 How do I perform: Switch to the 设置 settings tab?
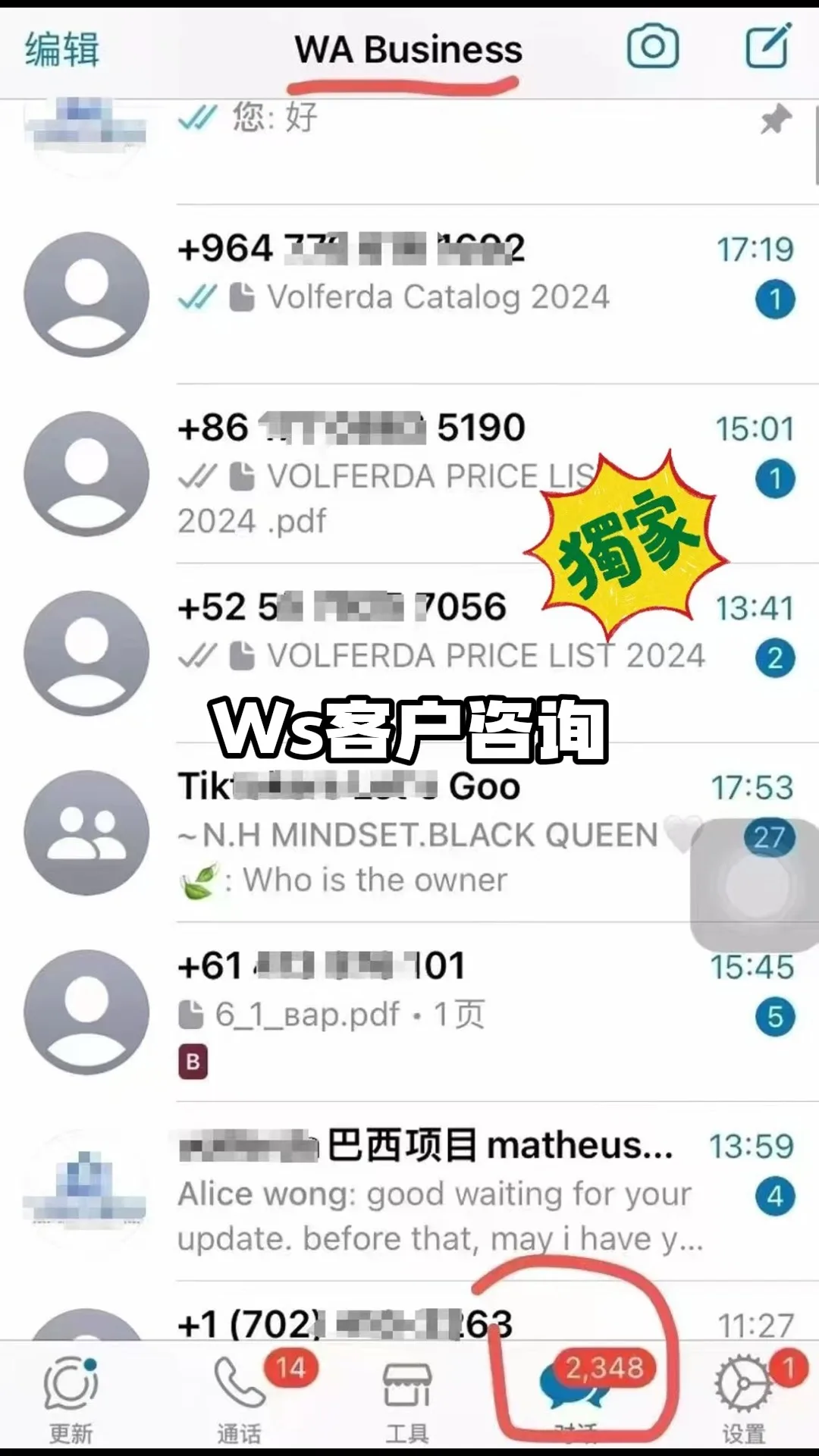(x=743, y=1400)
